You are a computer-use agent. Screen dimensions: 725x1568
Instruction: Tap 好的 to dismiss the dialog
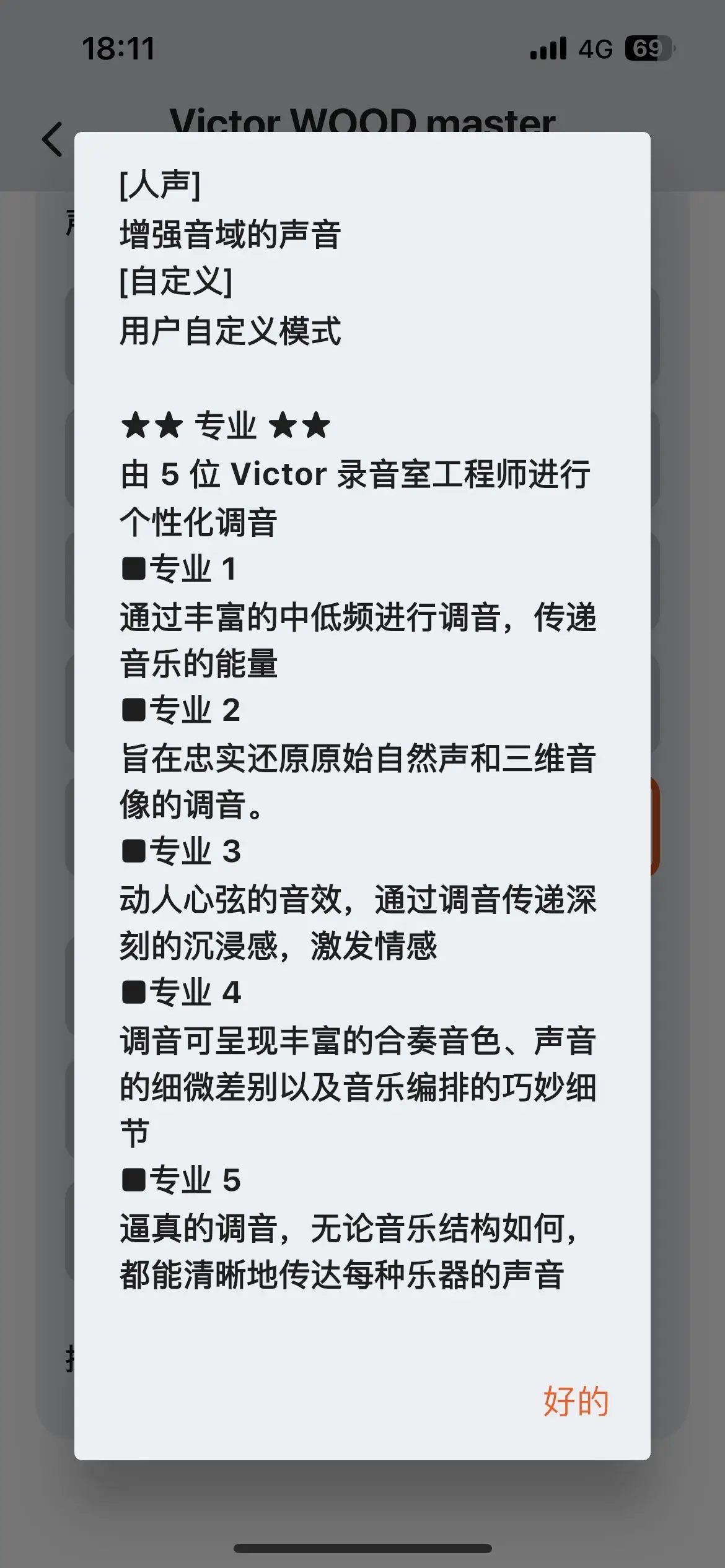(x=576, y=1401)
